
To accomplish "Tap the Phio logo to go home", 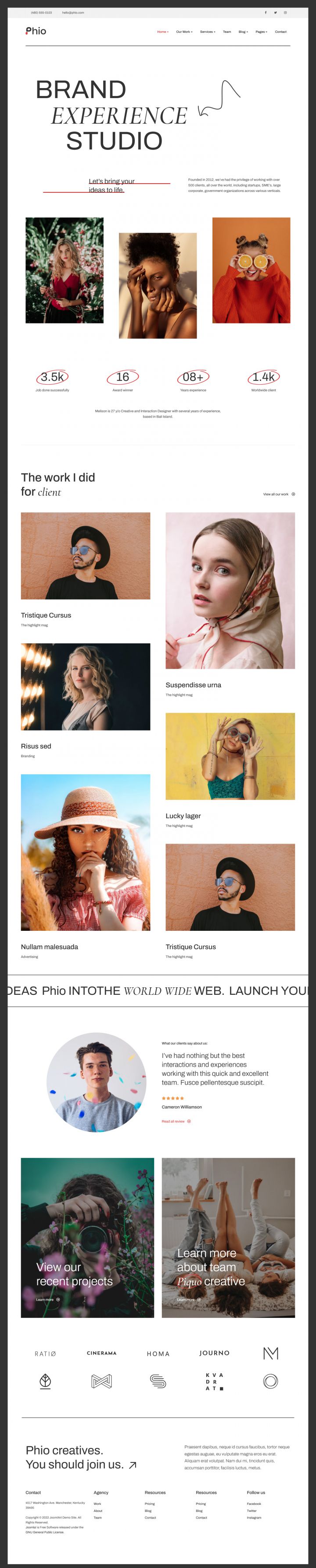I will point(36,31).
